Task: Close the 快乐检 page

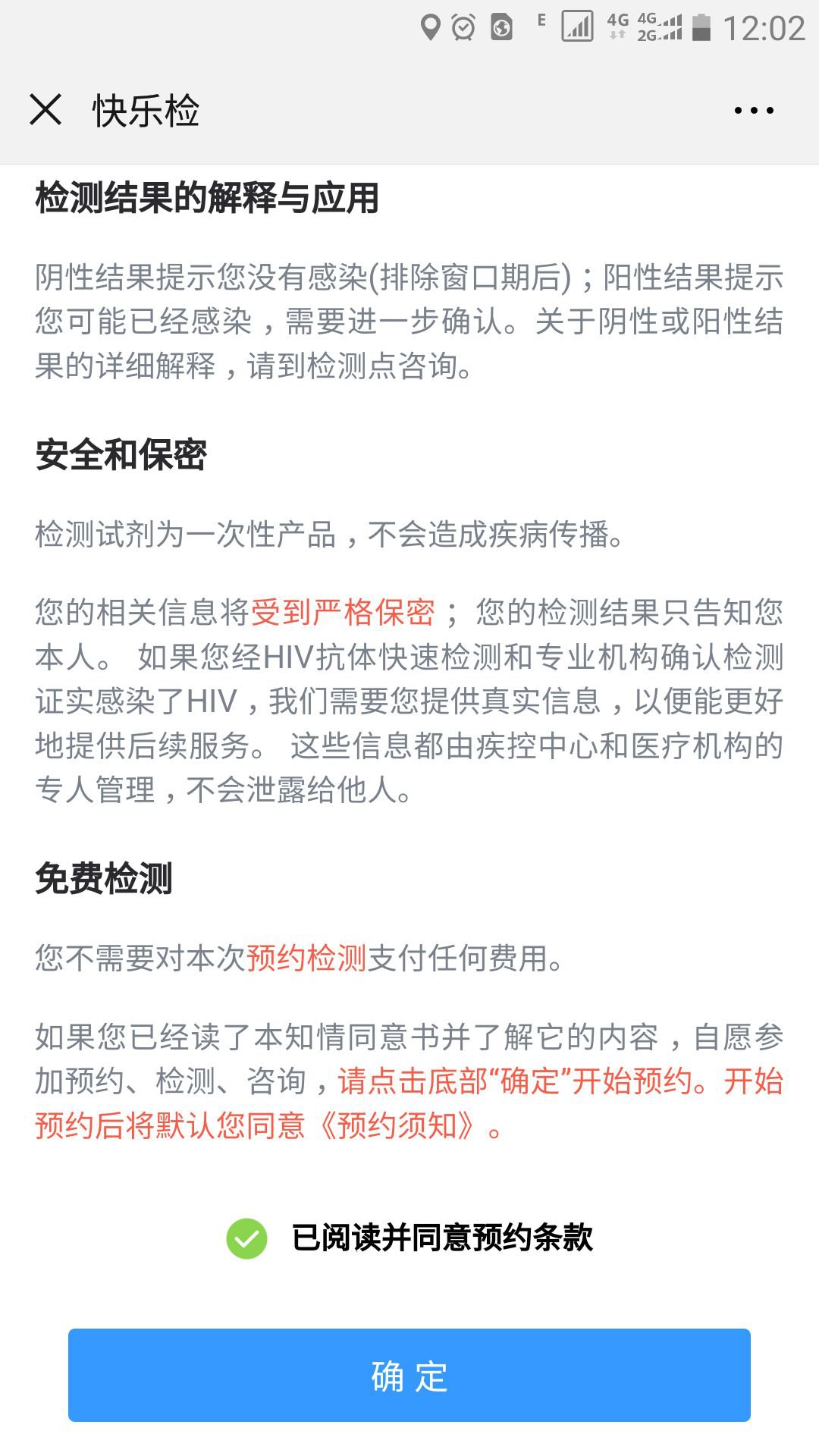Action: 45,110
